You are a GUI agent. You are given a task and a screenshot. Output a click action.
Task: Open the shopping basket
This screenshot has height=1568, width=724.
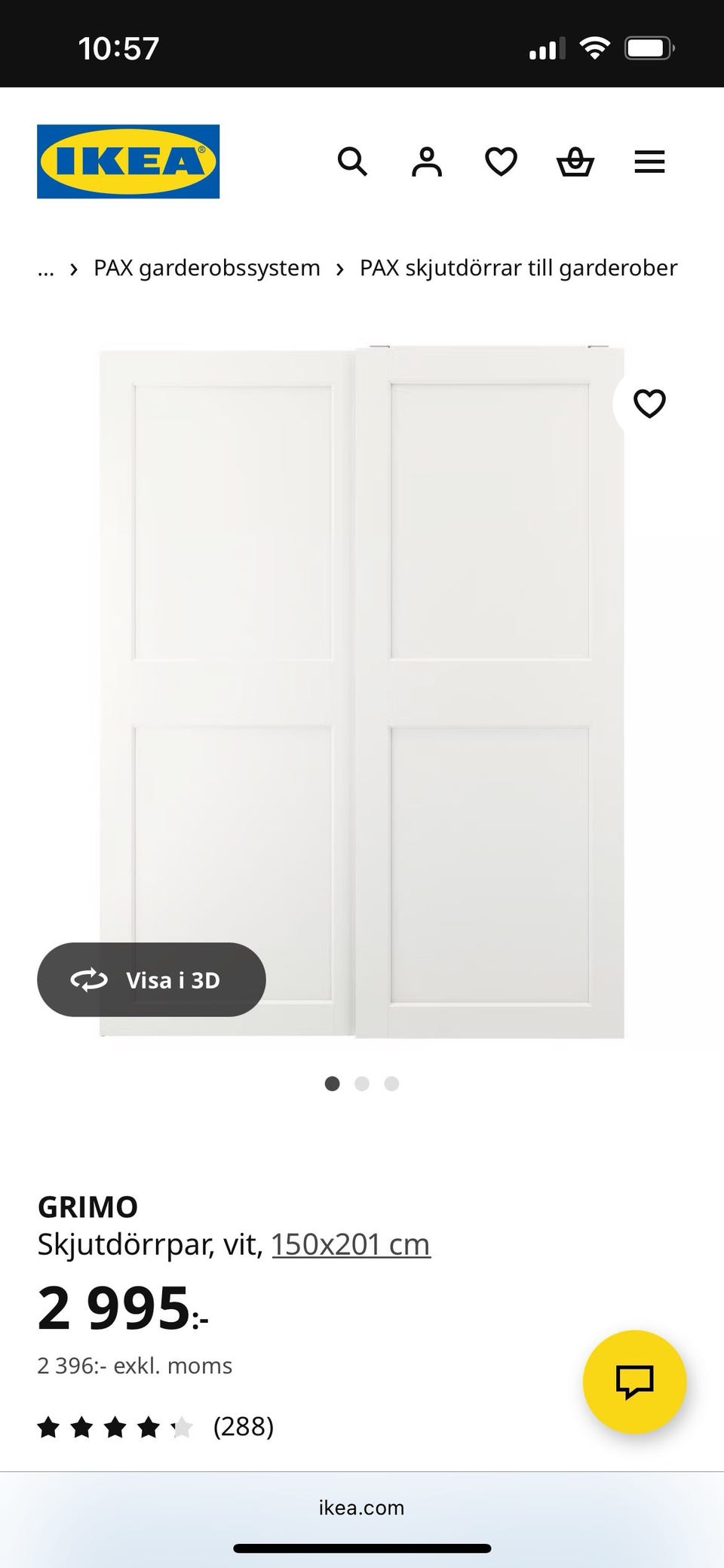[575, 161]
